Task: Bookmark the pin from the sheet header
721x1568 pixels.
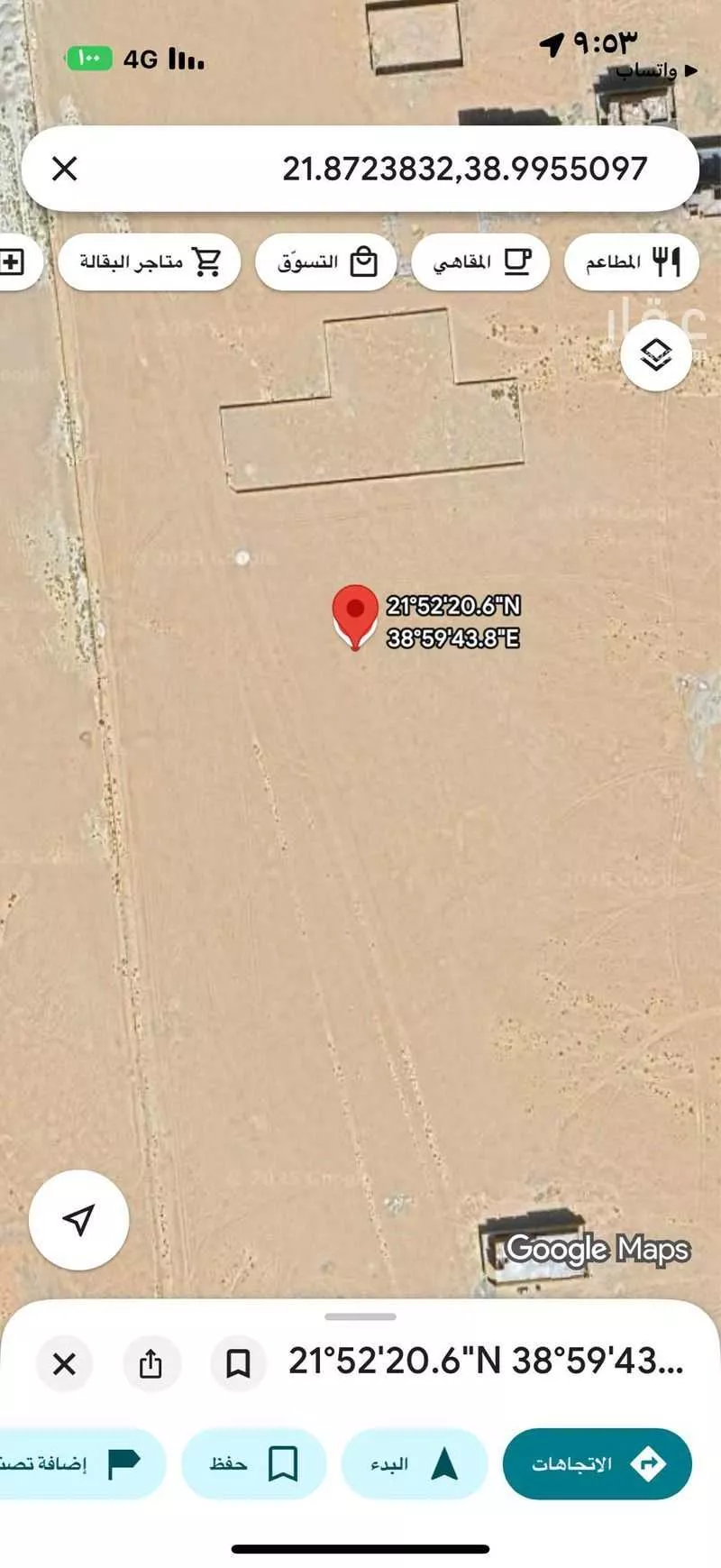Action: point(238,1363)
